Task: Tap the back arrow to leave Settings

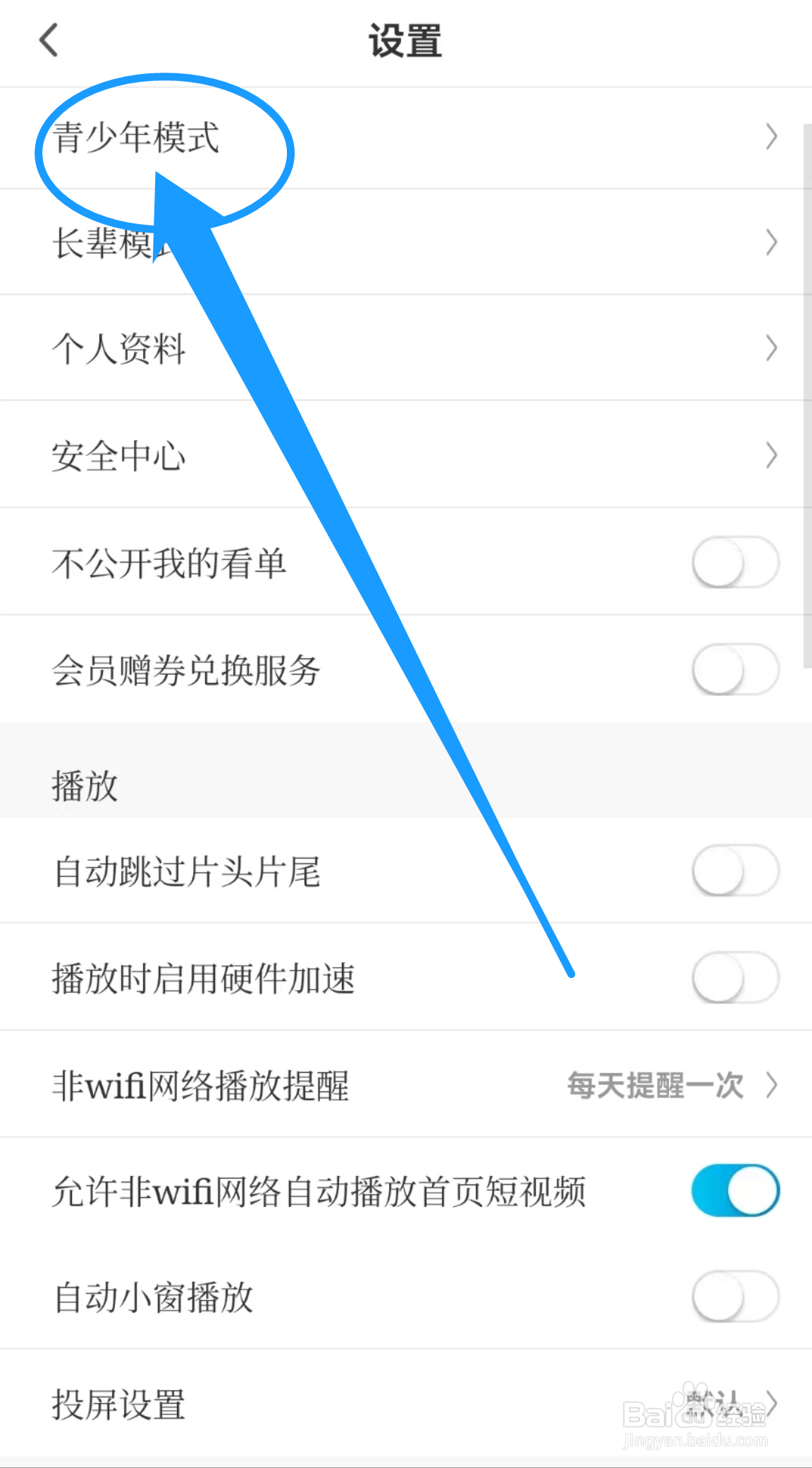Action: 48,40
